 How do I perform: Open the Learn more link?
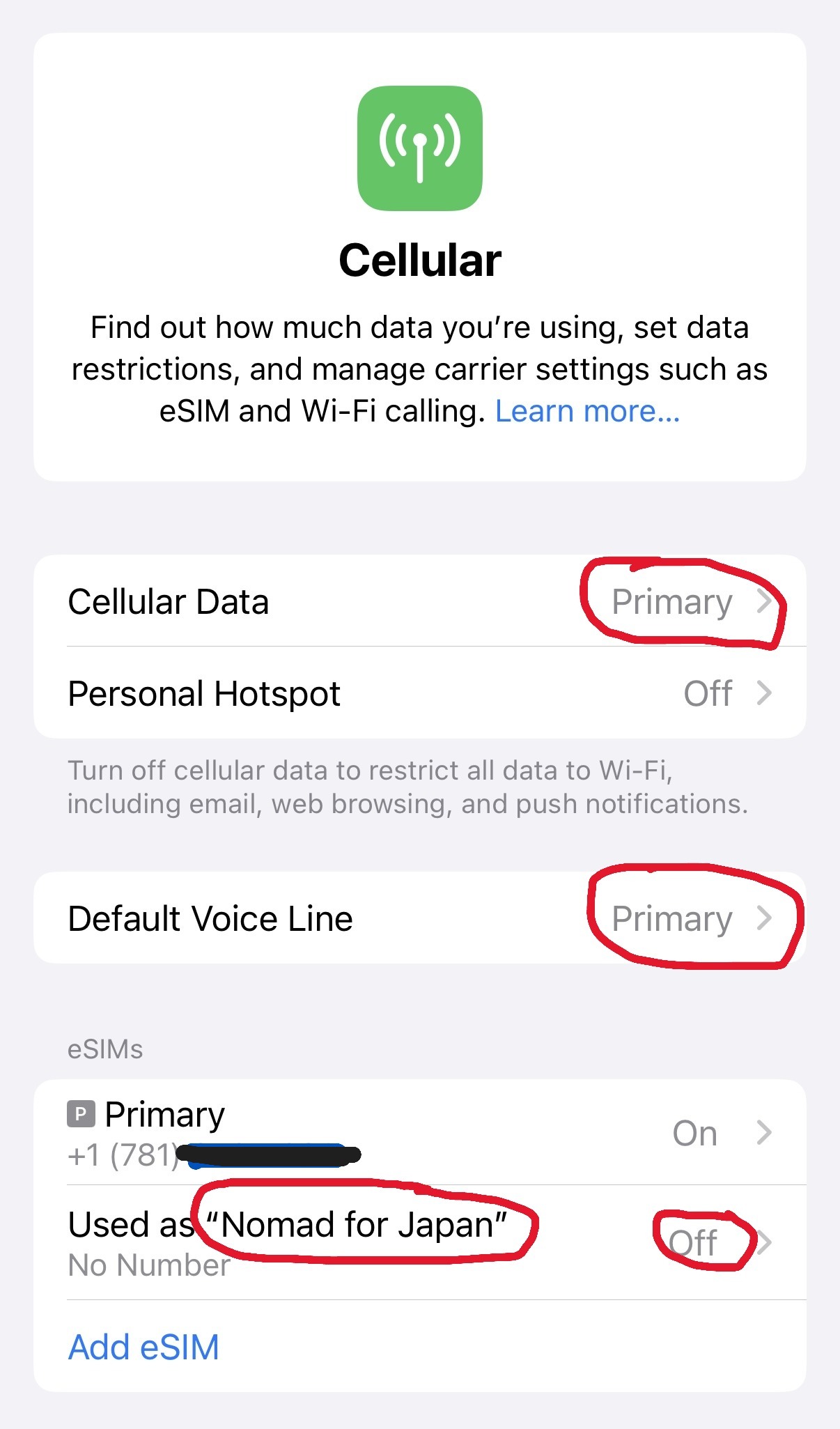(586, 411)
